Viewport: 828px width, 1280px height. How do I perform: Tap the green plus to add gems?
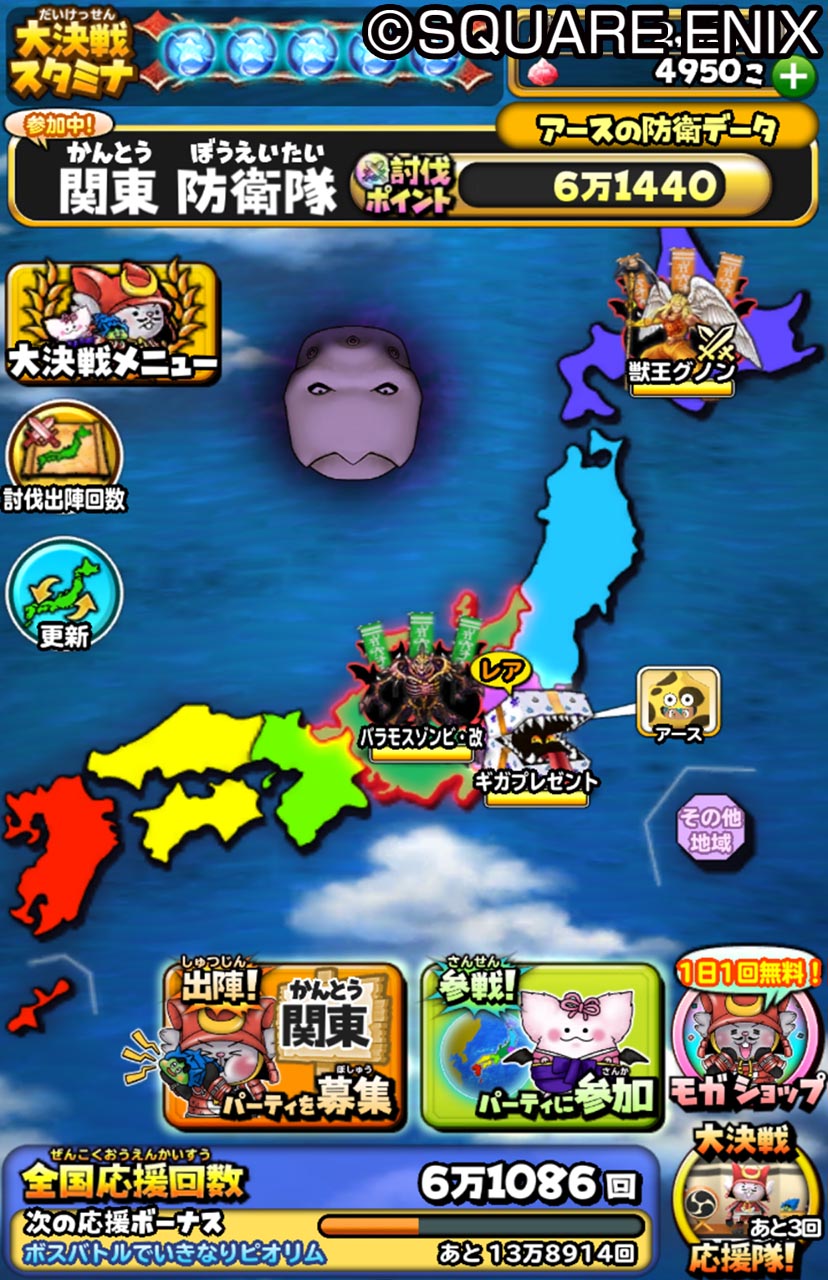[795, 78]
